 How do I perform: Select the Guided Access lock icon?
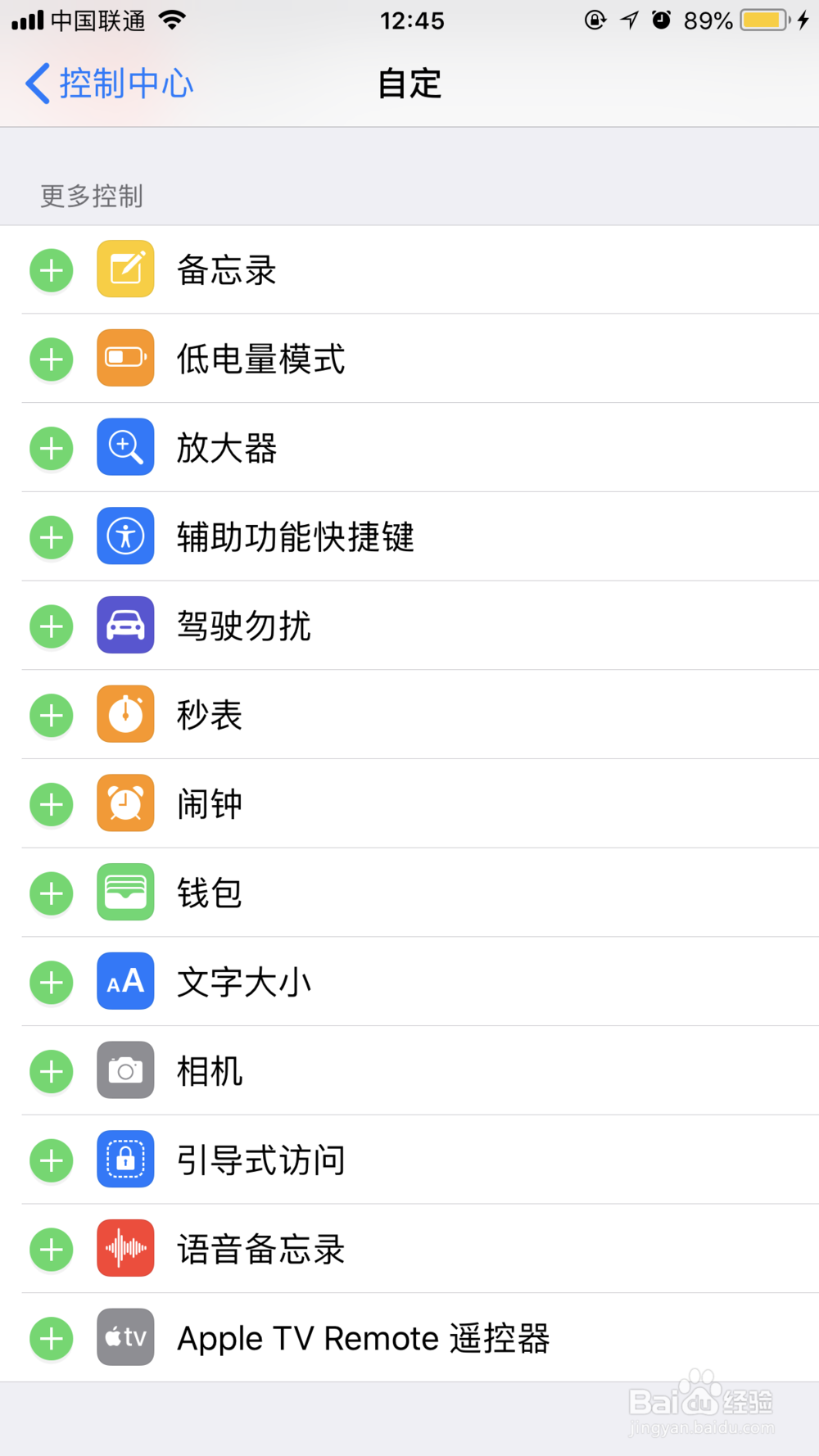point(124,1160)
